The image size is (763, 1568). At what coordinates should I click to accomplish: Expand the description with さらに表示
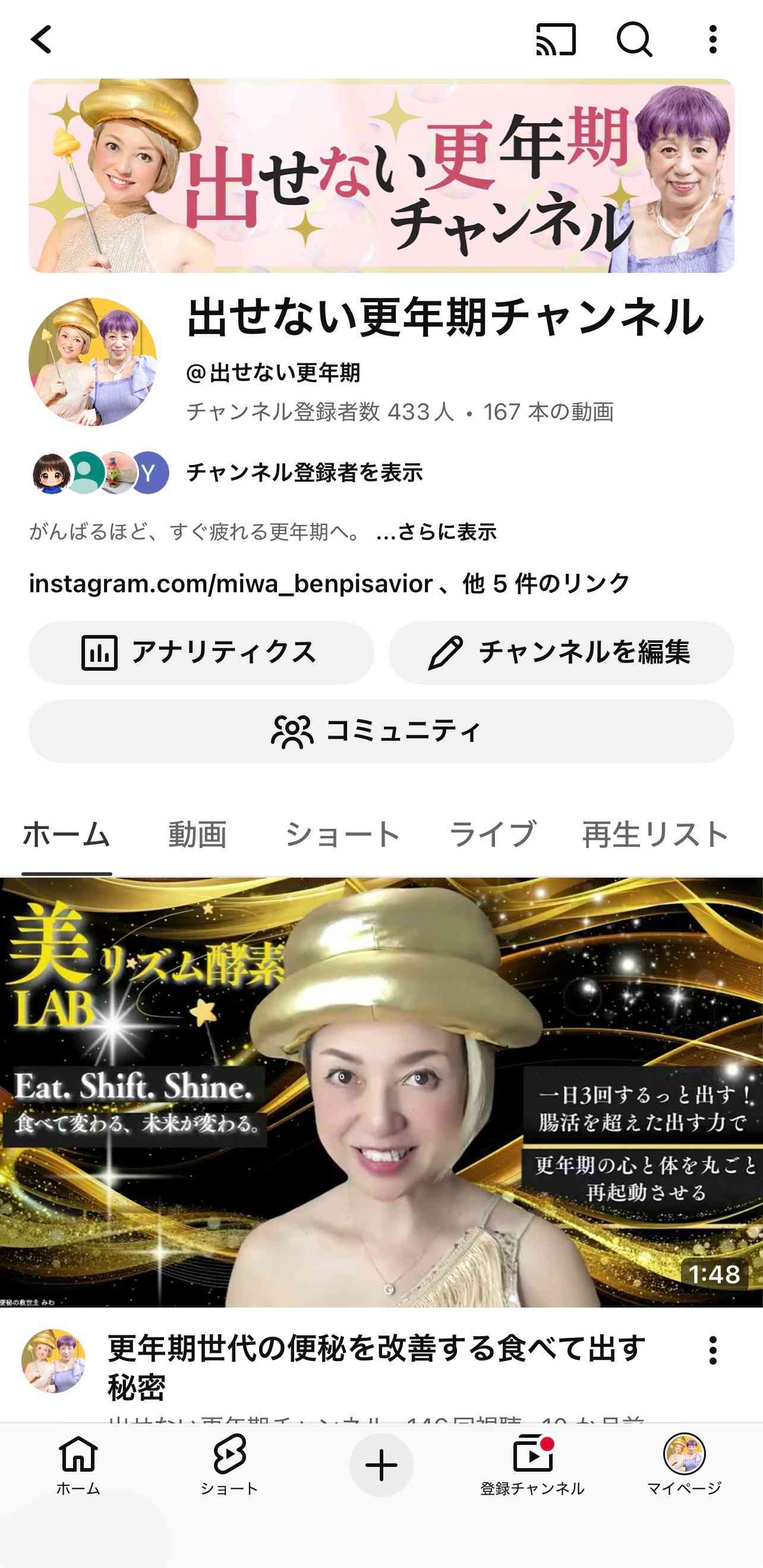click(437, 532)
